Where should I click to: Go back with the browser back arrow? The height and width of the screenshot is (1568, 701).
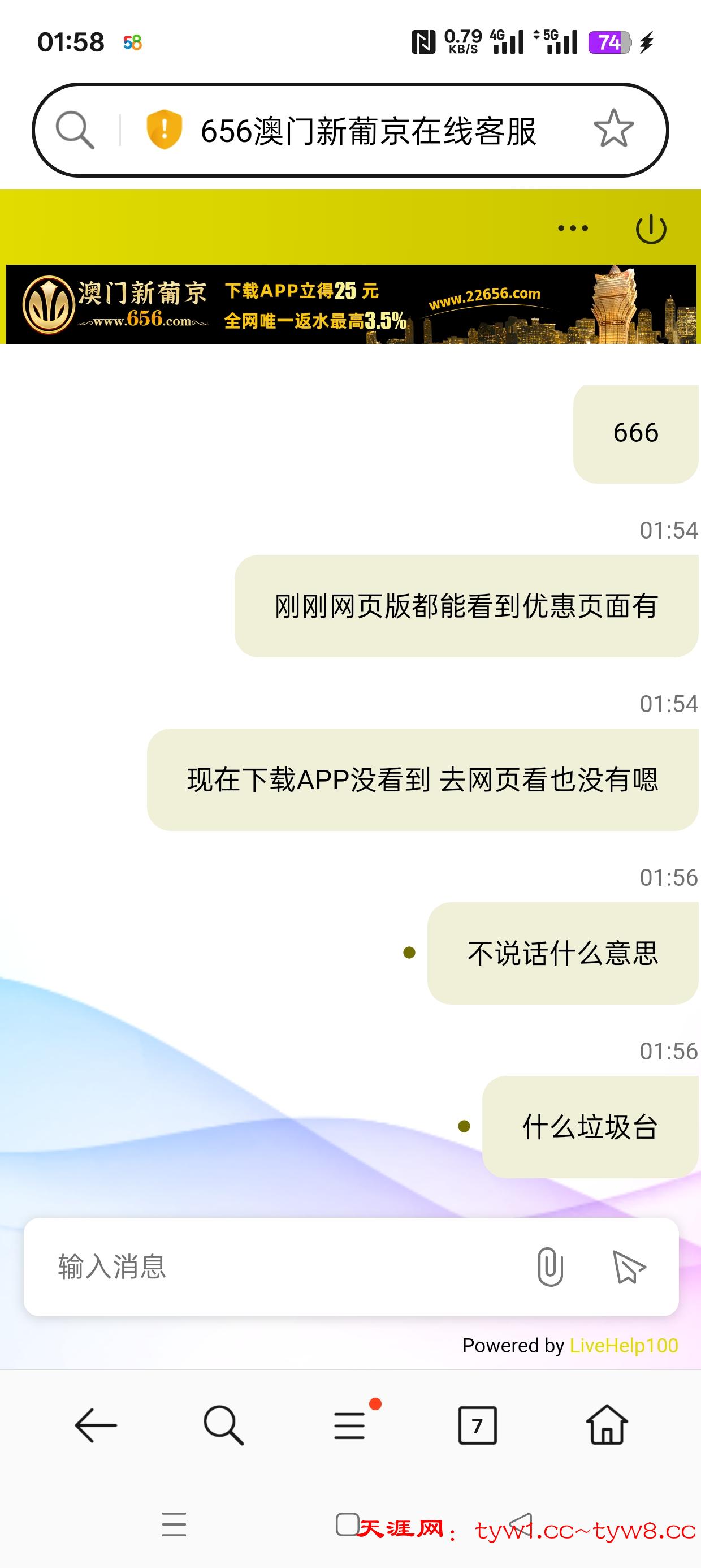(x=96, y=1425)
